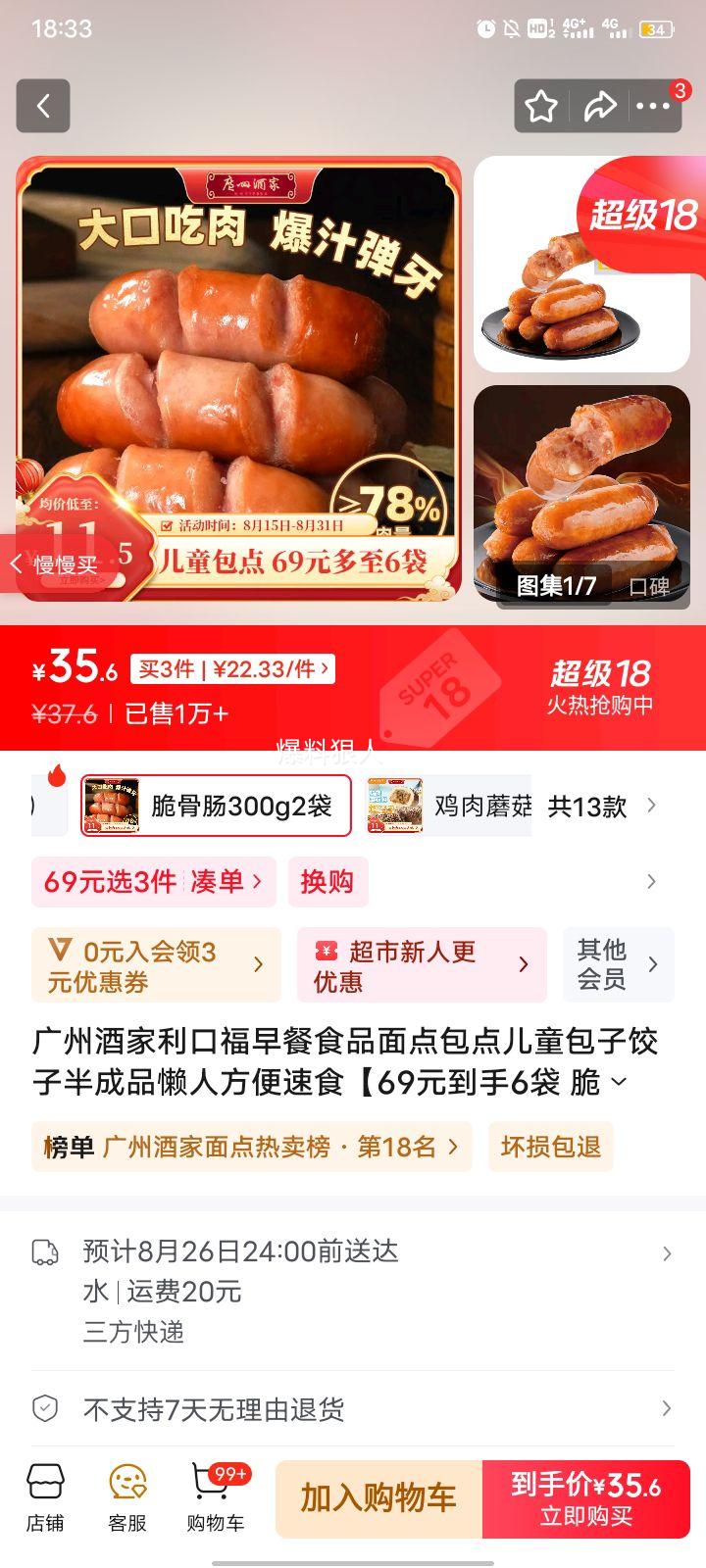The image size is (706, 1568).
Task: Claim 0元入会领3元优惠券
Action: [156, 965]
